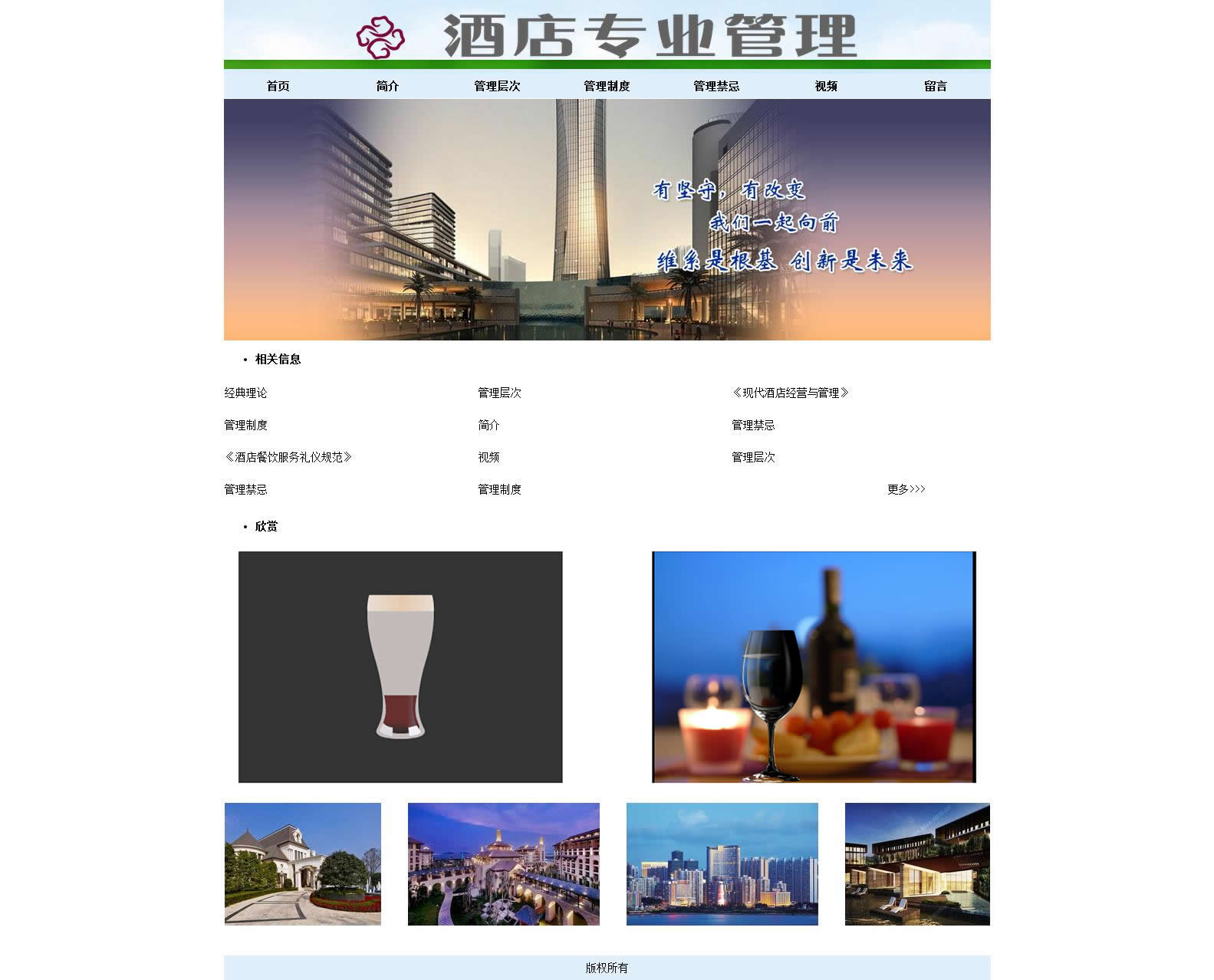Screen dimensions: 1214x980
Task: Open the 视频 link in 相关信息
Action: (489, 457)
